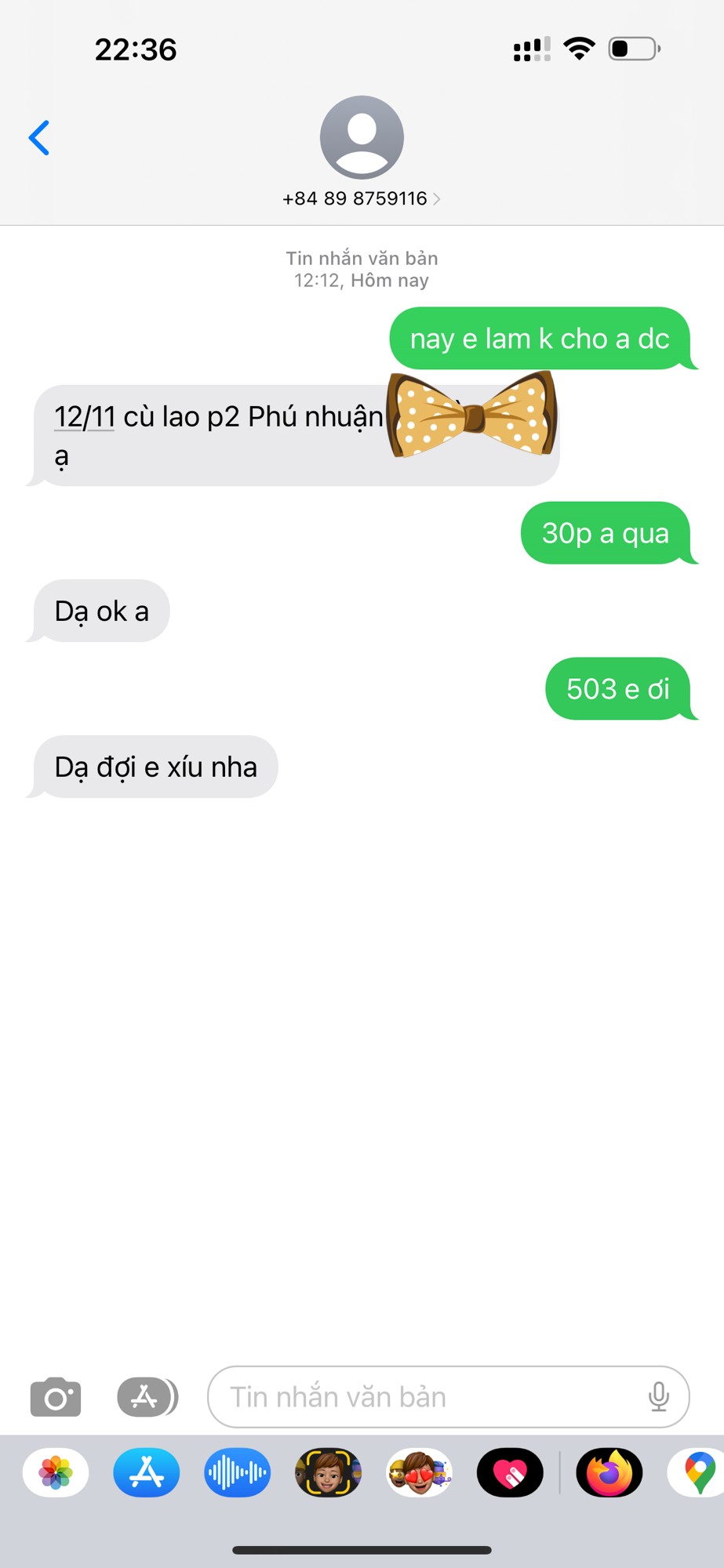This screenshot has width=724, height=1568.
Task: Open Memoji stickers with heart eyes
Action: coord(419,1472)
